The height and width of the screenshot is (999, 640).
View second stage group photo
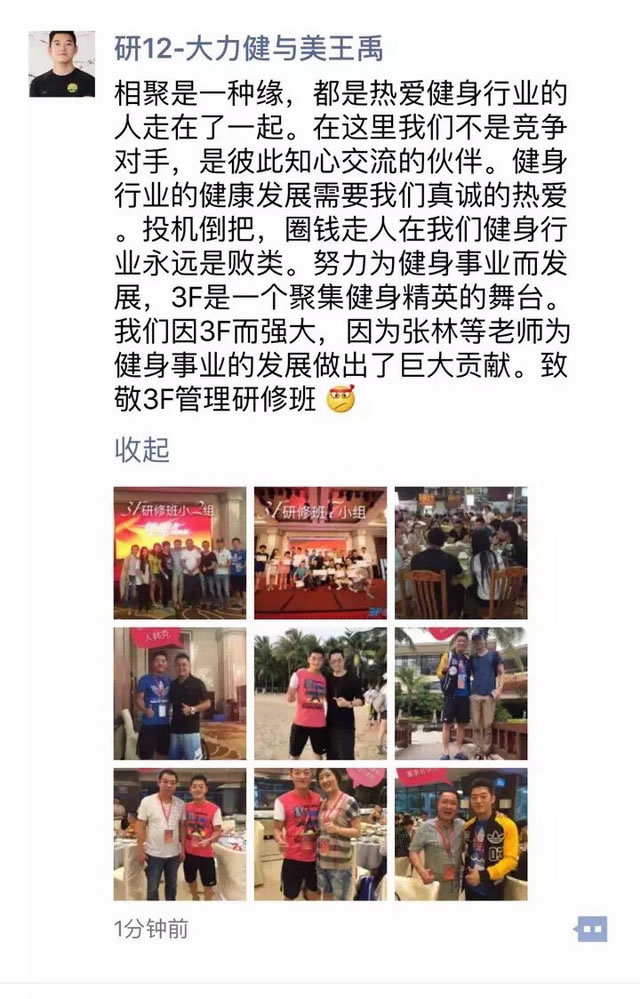click(320, 553)
